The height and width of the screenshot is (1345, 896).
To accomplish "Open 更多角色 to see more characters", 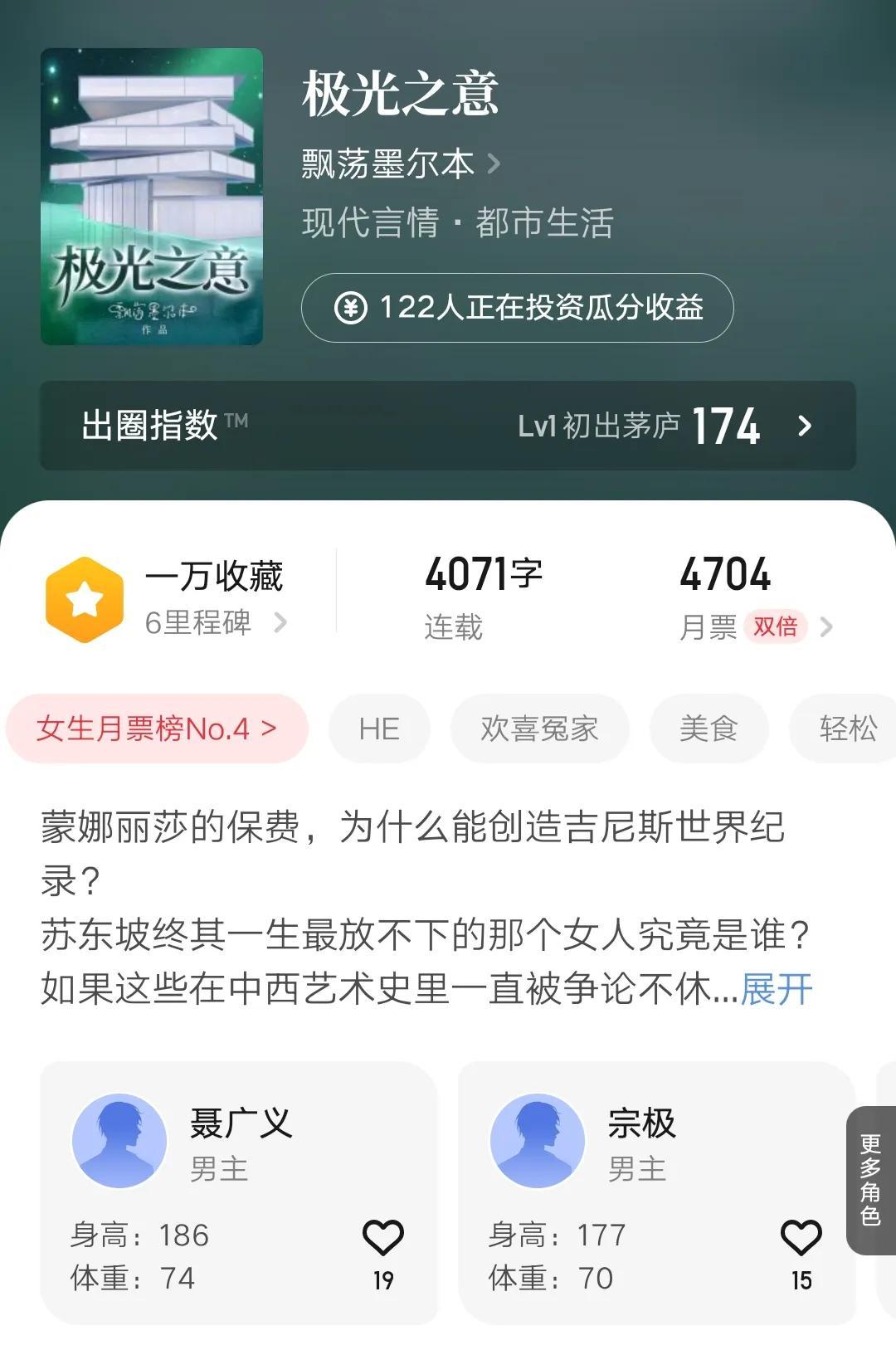I will pyautogui.click(x=870, y=1180).
